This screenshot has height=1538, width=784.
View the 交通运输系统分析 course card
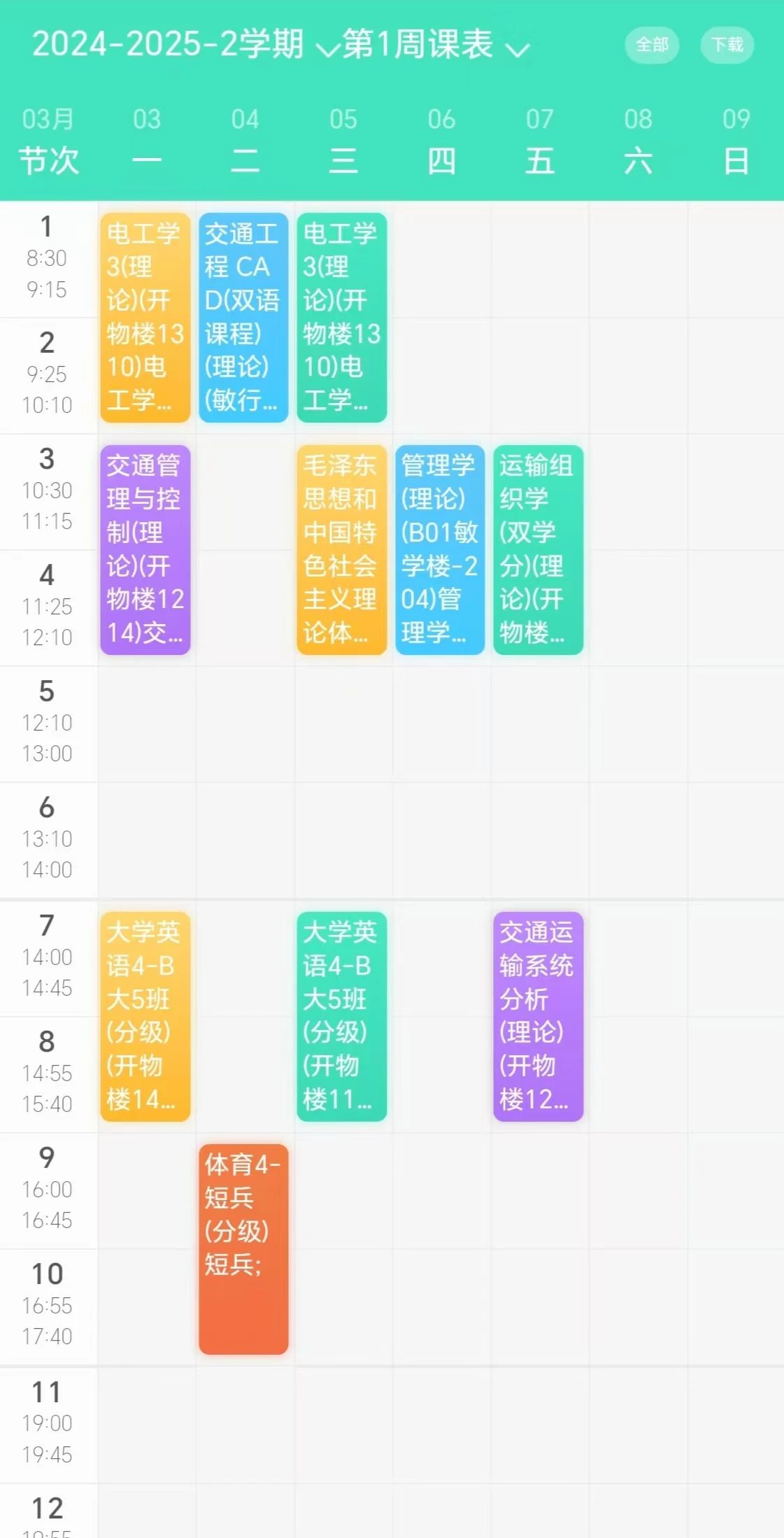[x=538, y=1015]
